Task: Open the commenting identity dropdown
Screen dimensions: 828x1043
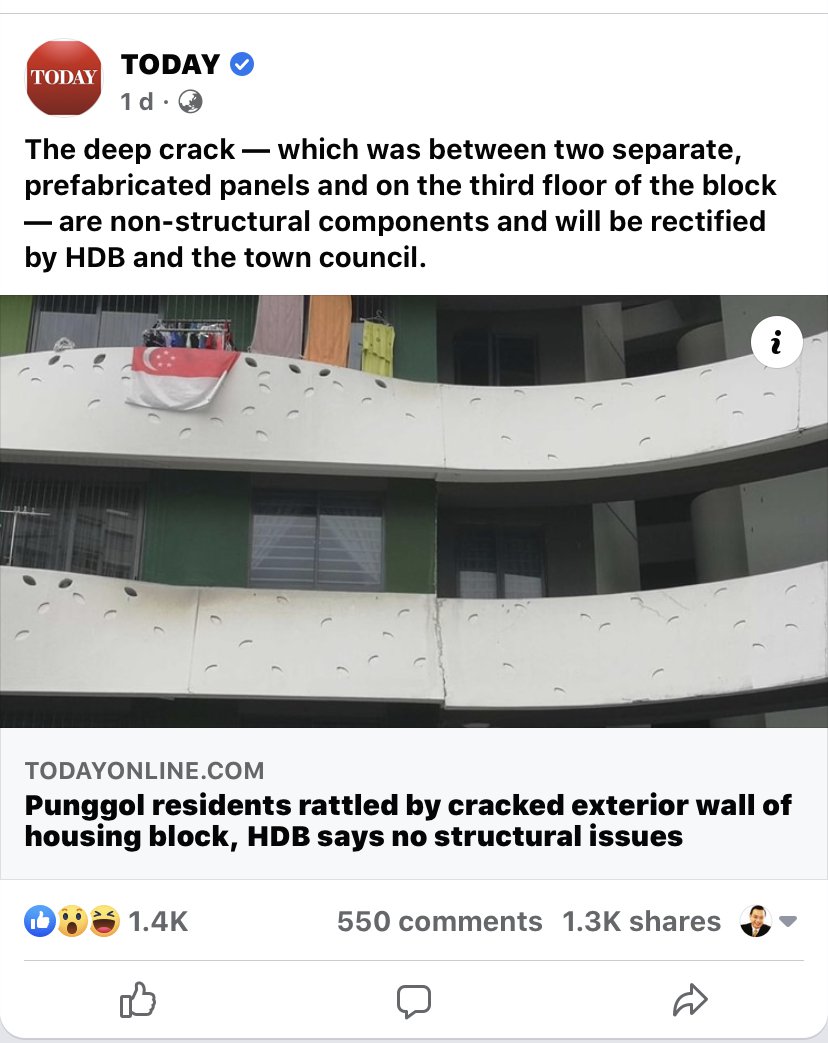Action: click(x=768, y=921)
